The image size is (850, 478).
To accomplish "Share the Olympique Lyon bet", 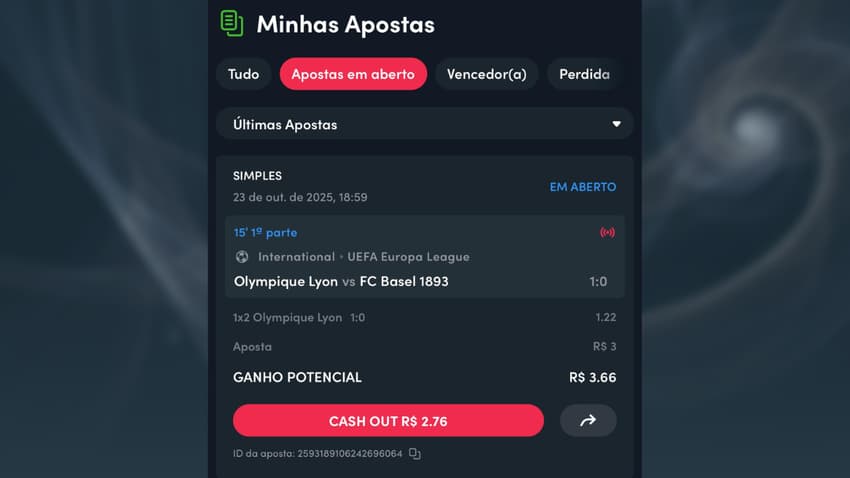I will pos(588,421).
